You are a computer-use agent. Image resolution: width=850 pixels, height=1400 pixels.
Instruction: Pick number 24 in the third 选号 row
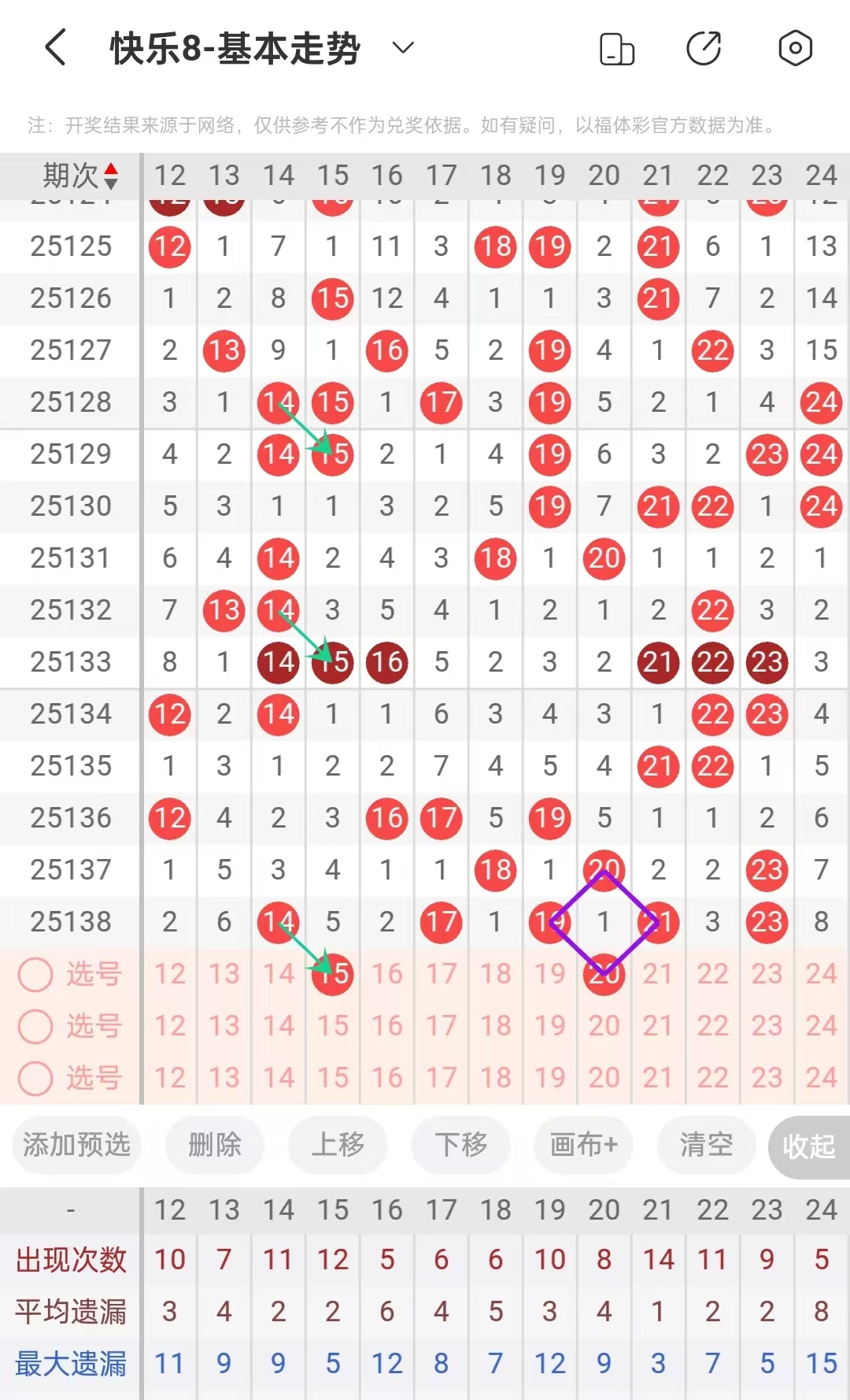(821, 1078)
